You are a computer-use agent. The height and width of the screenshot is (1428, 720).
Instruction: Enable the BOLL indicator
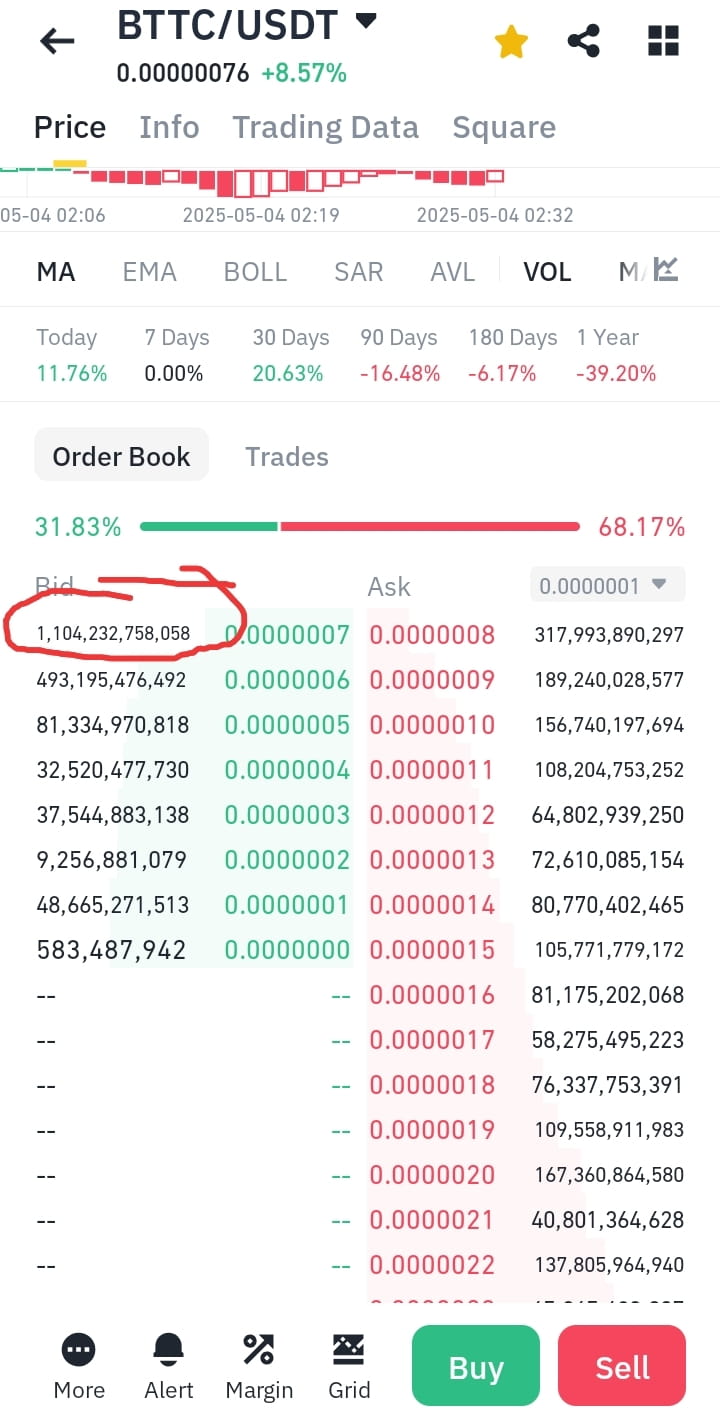pos(255,271)
